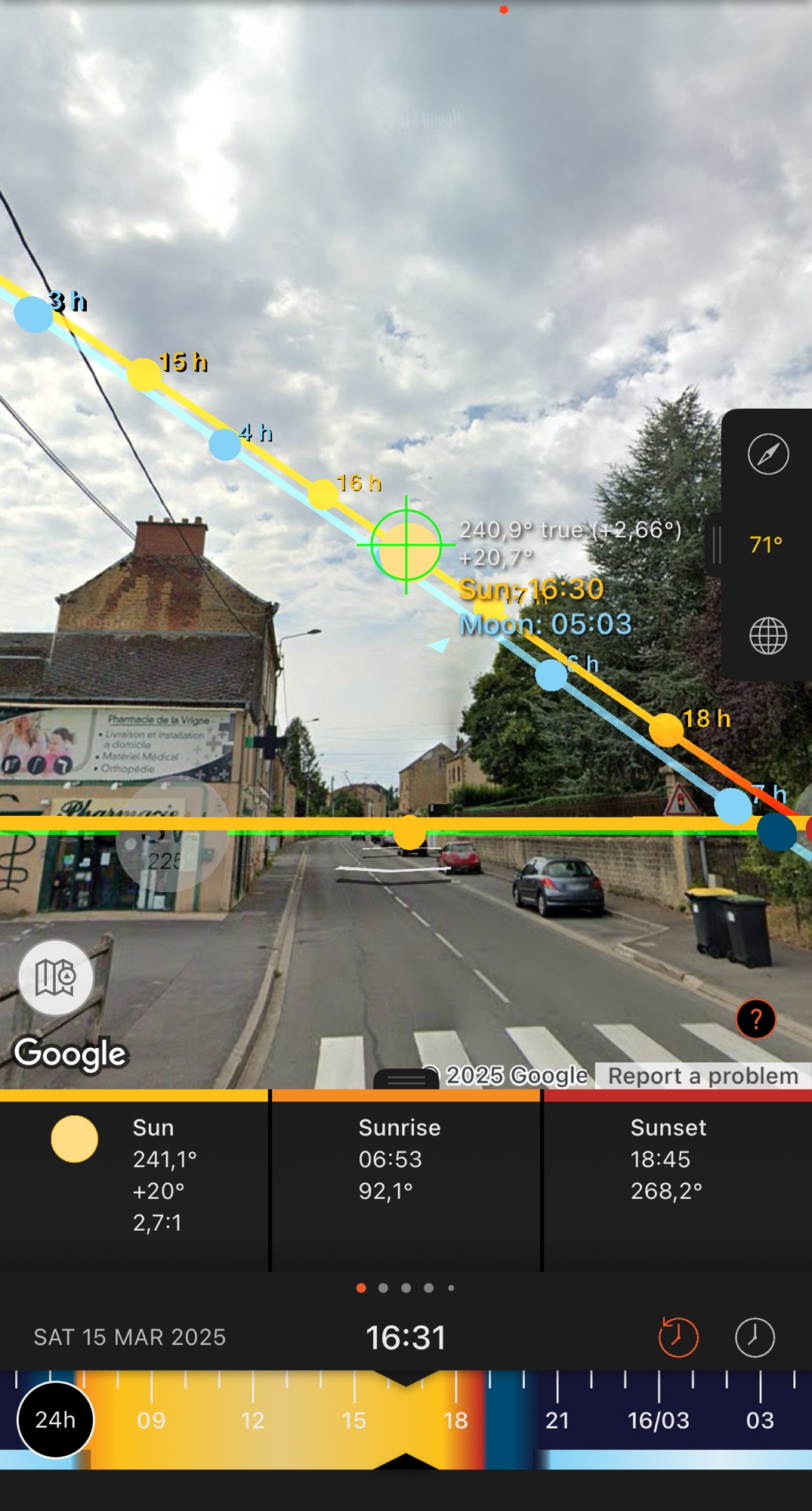Open the compass orientation control
812x1511 pixels.
(768, 454)
